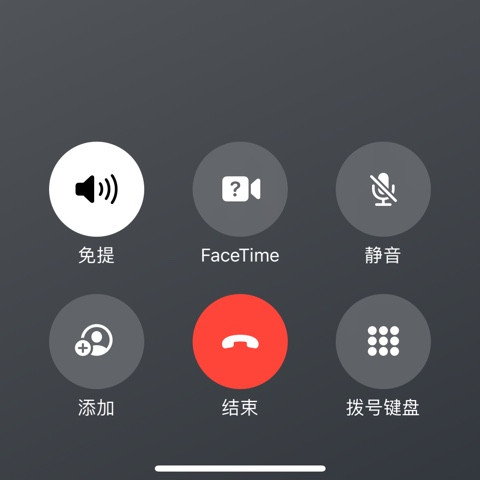The height and width of the screenshot is (480, 480).
Task: Turn off the speaker (免提) button
Action: [97, 189]
